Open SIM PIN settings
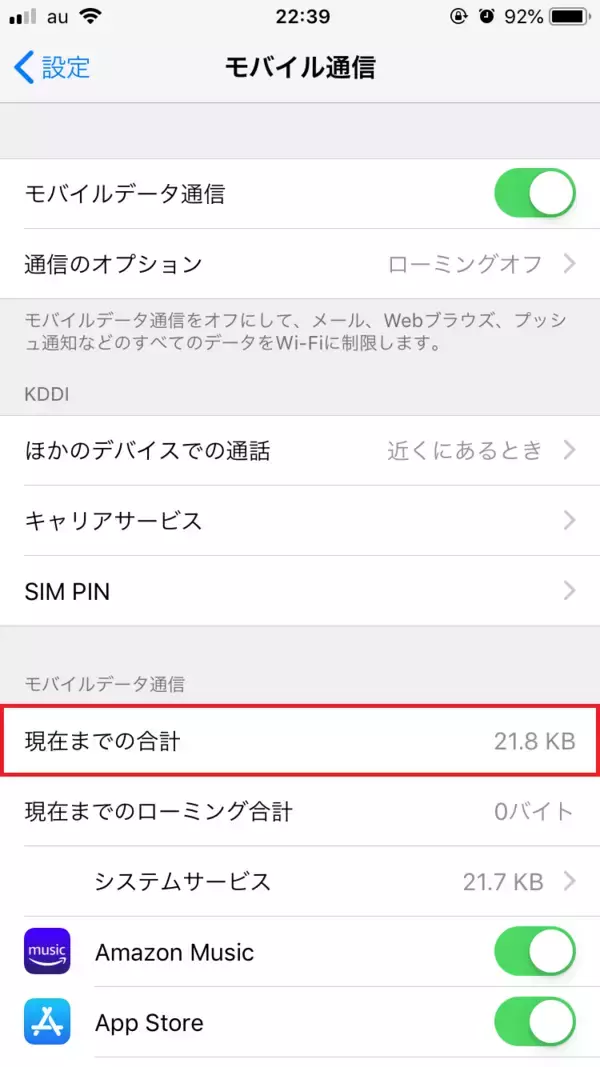 tap(300, 591)
